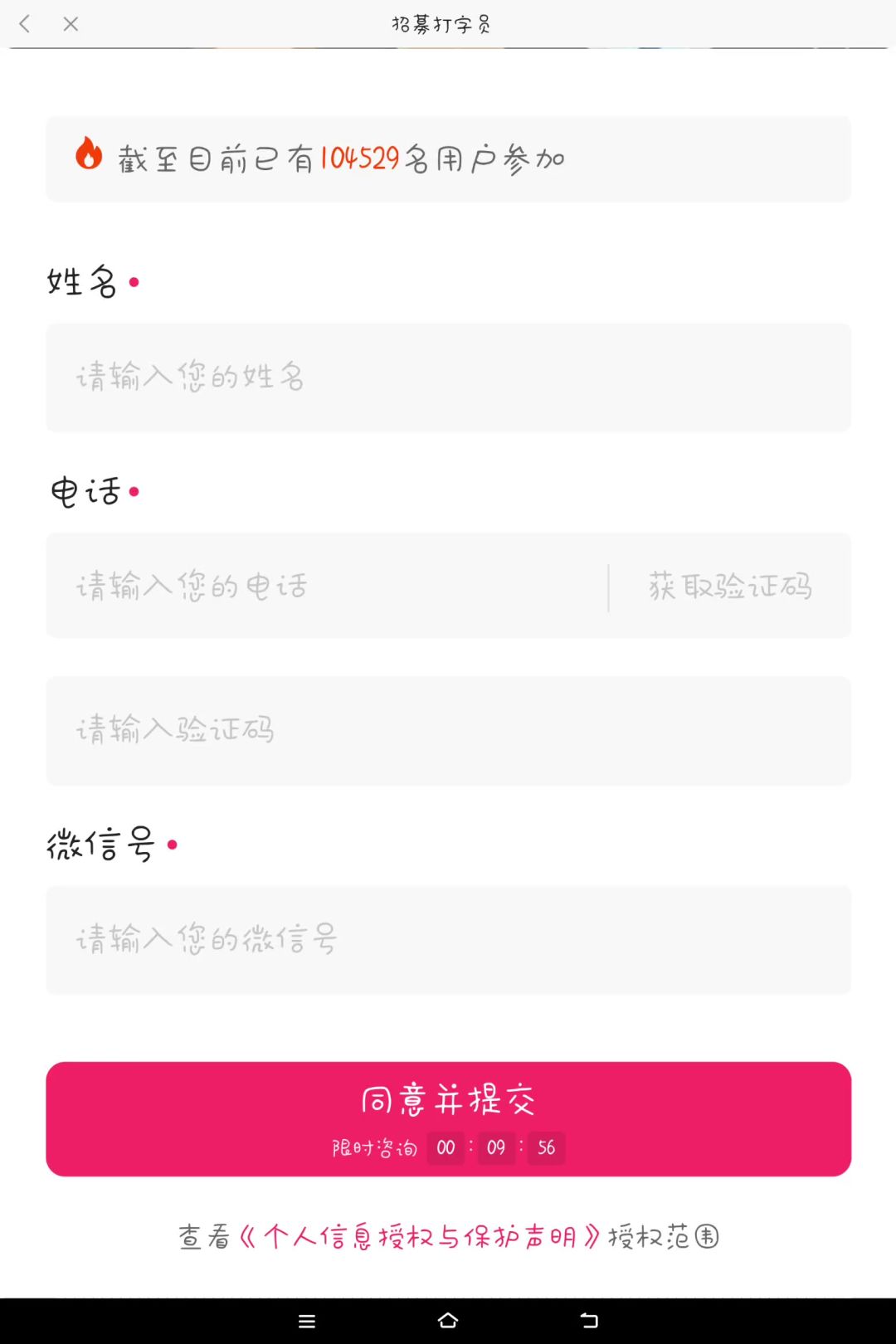Open 《个人信息授权与保护声明》 link
Viewport: 896px width, 1344px height.
coord(419,1237)
